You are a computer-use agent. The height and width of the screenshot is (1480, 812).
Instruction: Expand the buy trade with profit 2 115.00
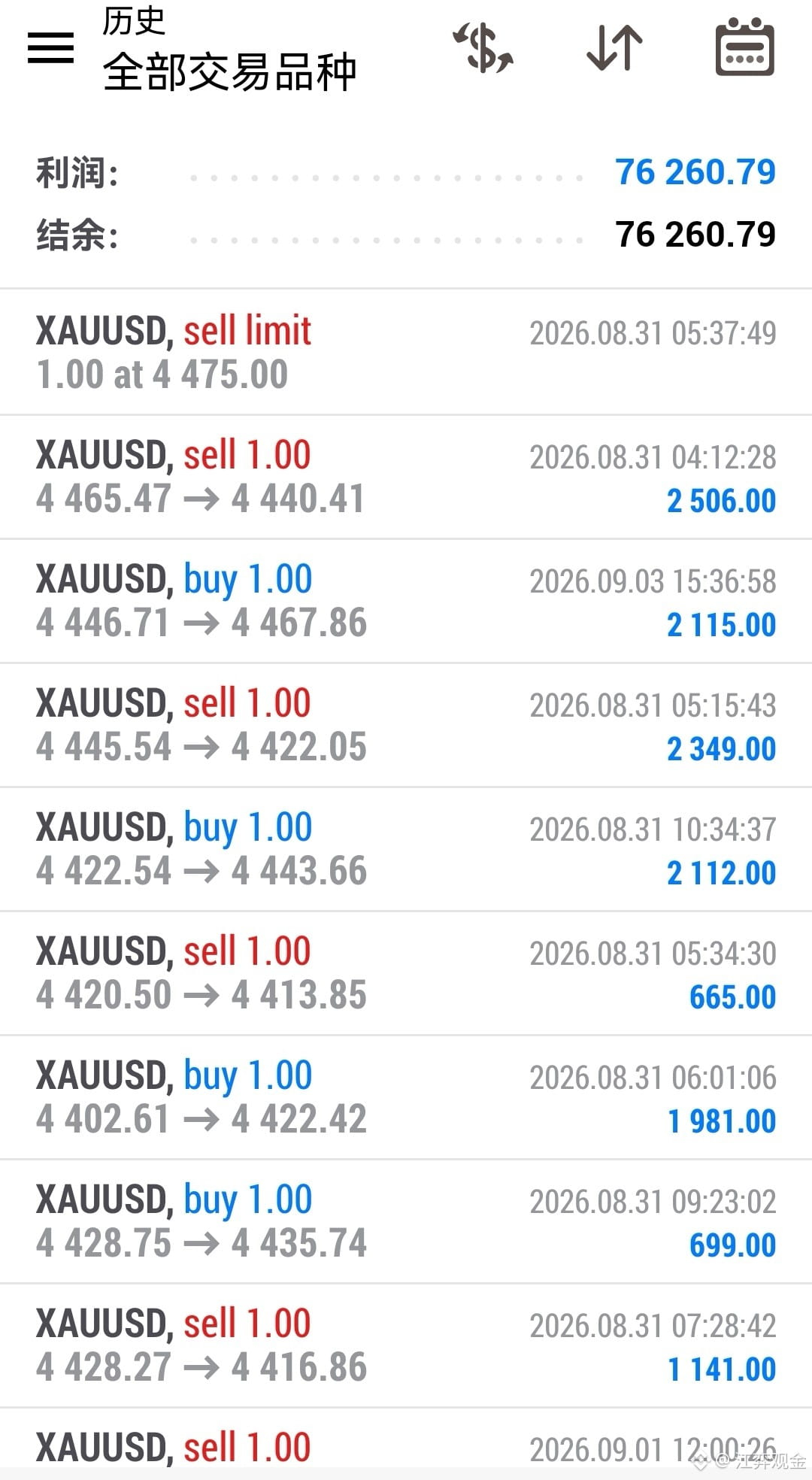tap(406, 601)
